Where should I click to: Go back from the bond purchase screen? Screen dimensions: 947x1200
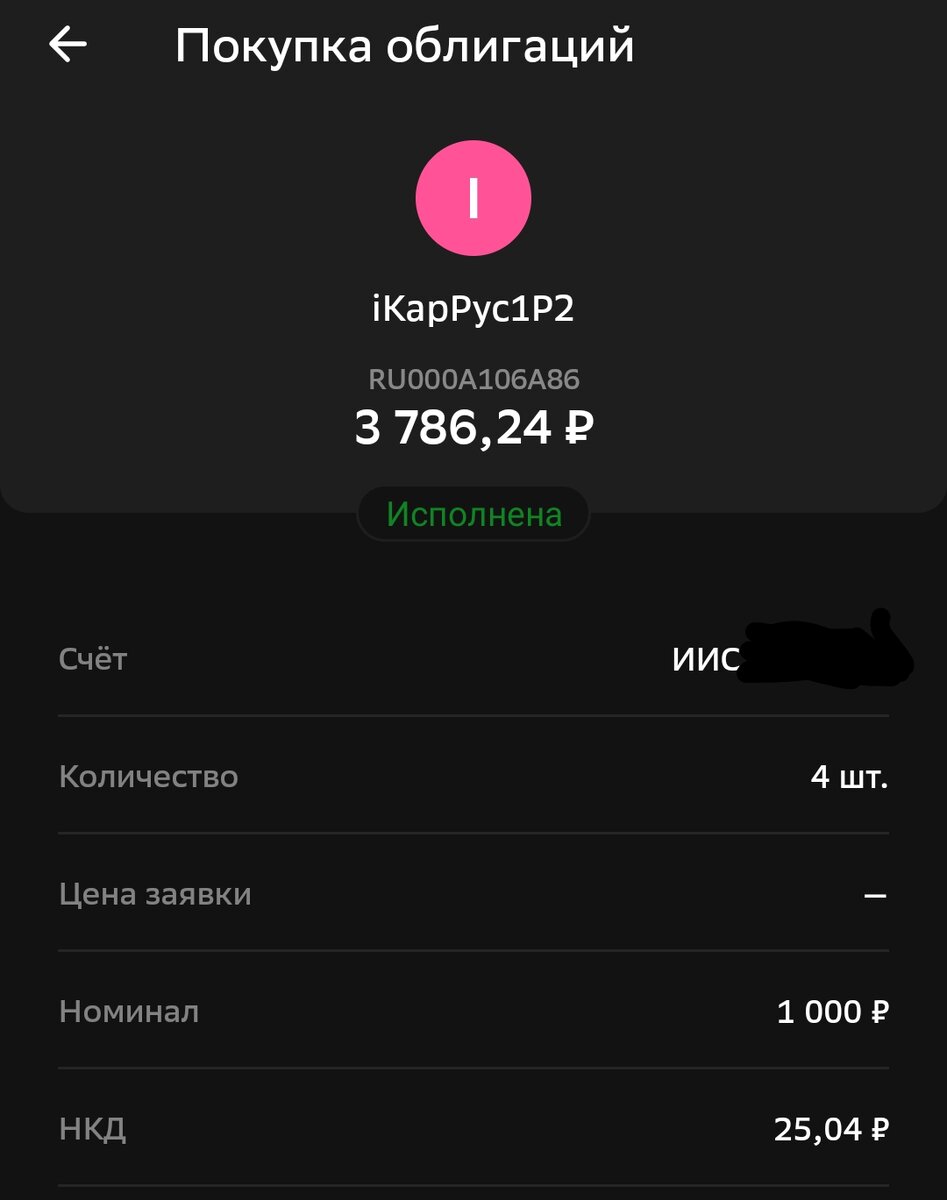click(68, 45)
